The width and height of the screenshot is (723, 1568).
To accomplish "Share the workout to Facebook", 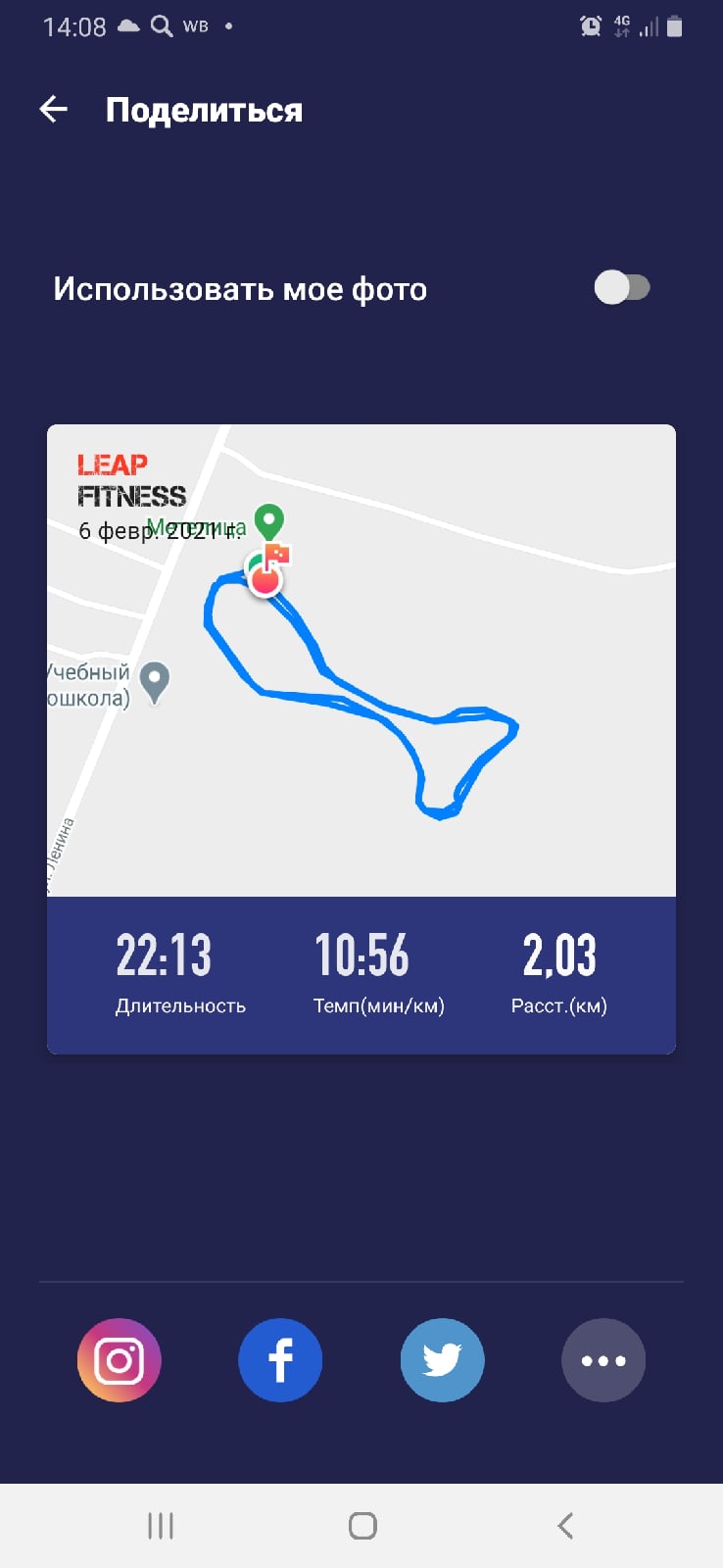I will pyautogui.click(x=280, y=1360).
